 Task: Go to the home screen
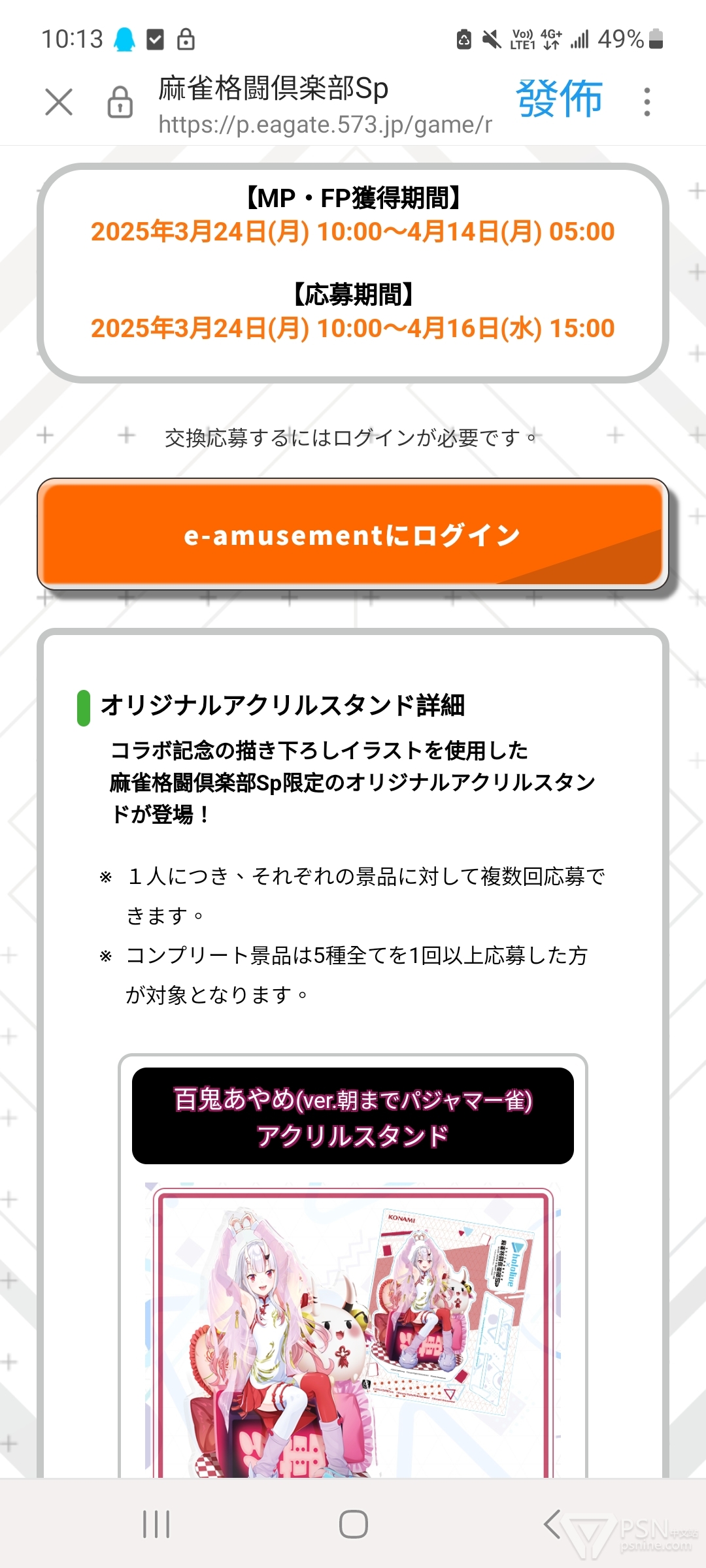353,1524
